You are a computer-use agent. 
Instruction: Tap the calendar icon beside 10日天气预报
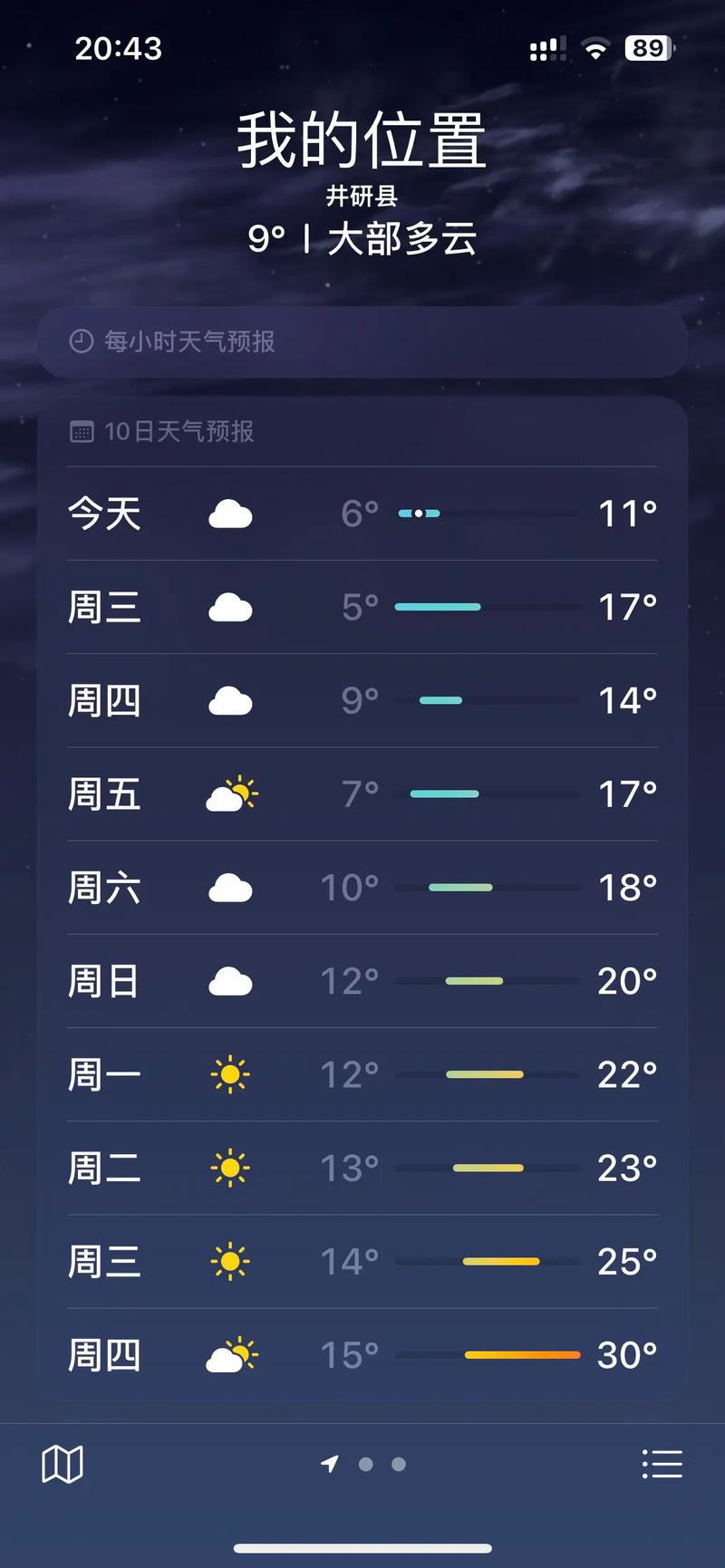[82, 432]
